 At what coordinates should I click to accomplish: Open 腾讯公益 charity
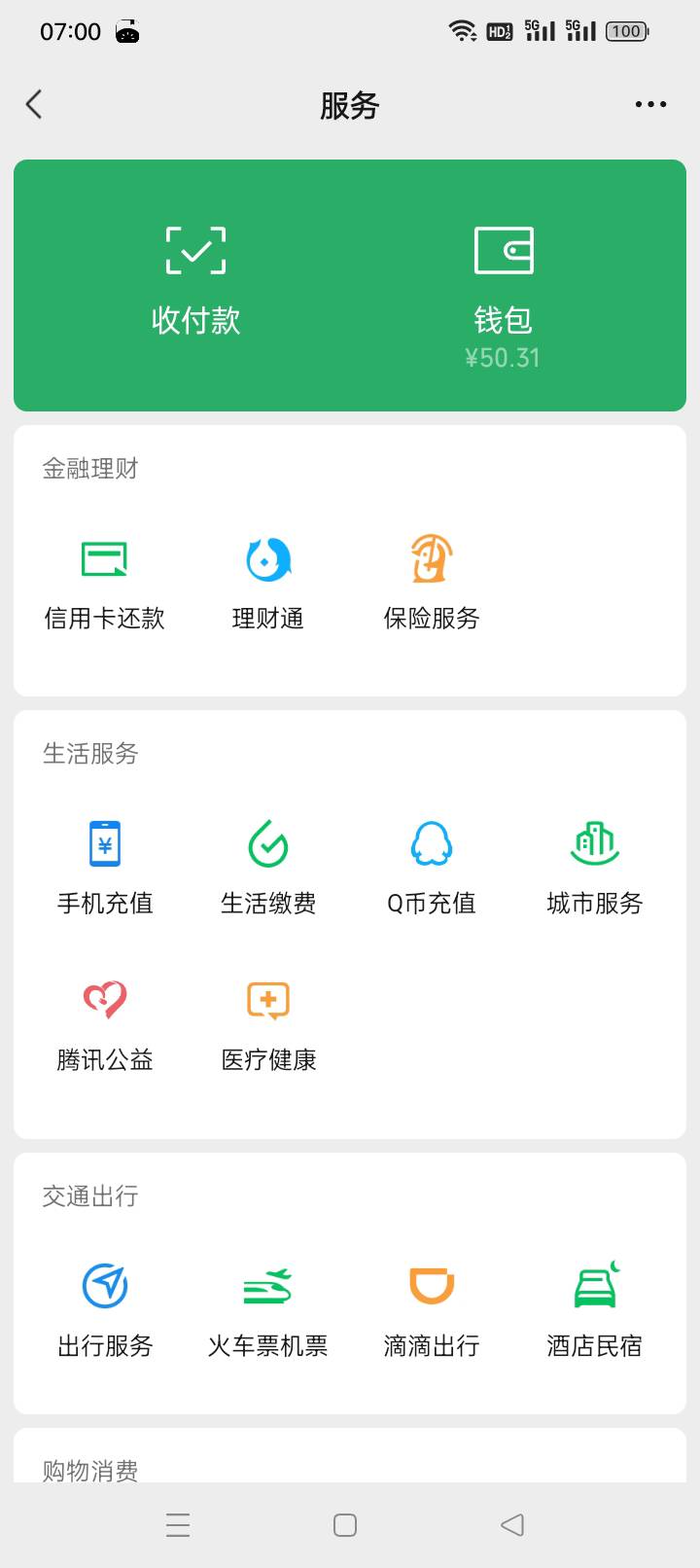[x=105, y=1023]
